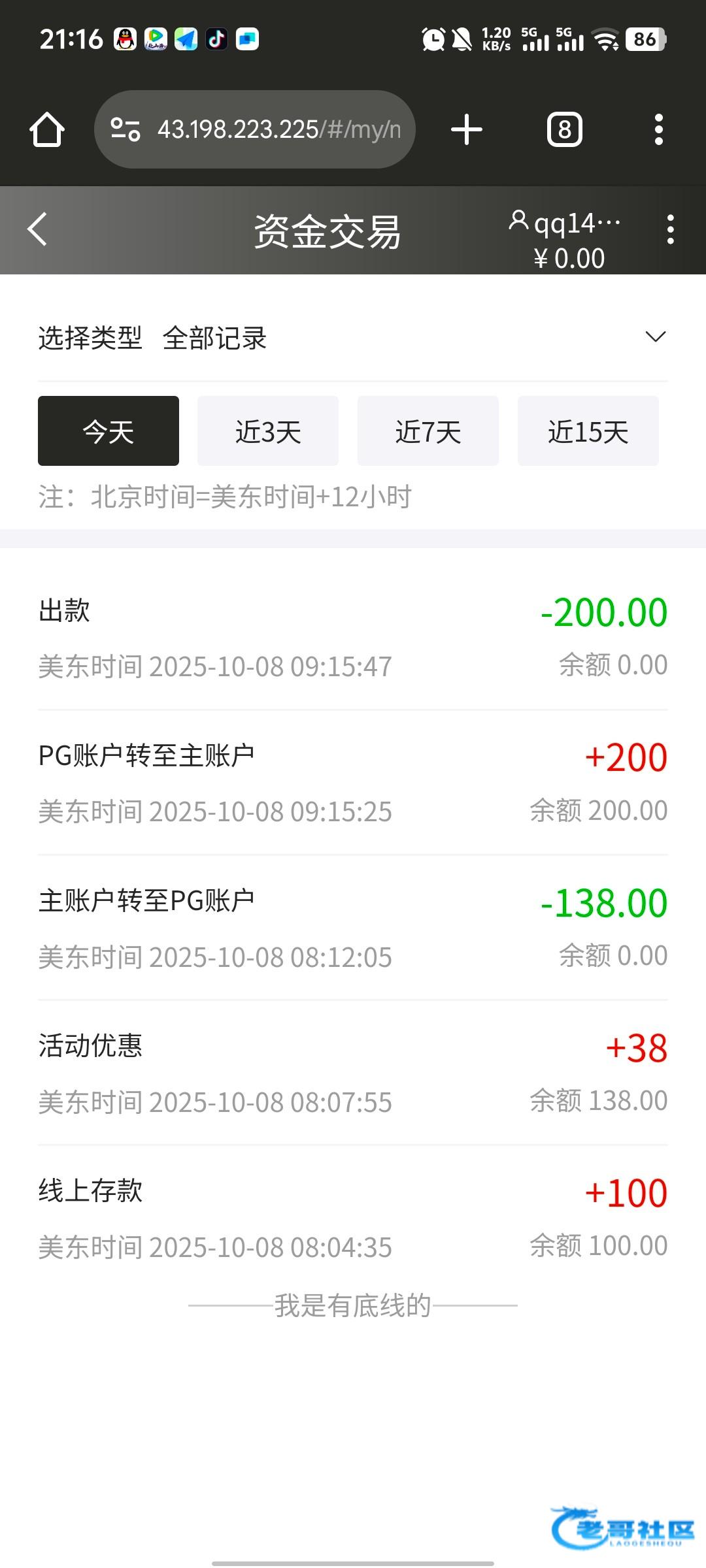Filter records by 近15天
This screenshot has width=706, height=1568.
pyautogui.click(x=588, y=431)
